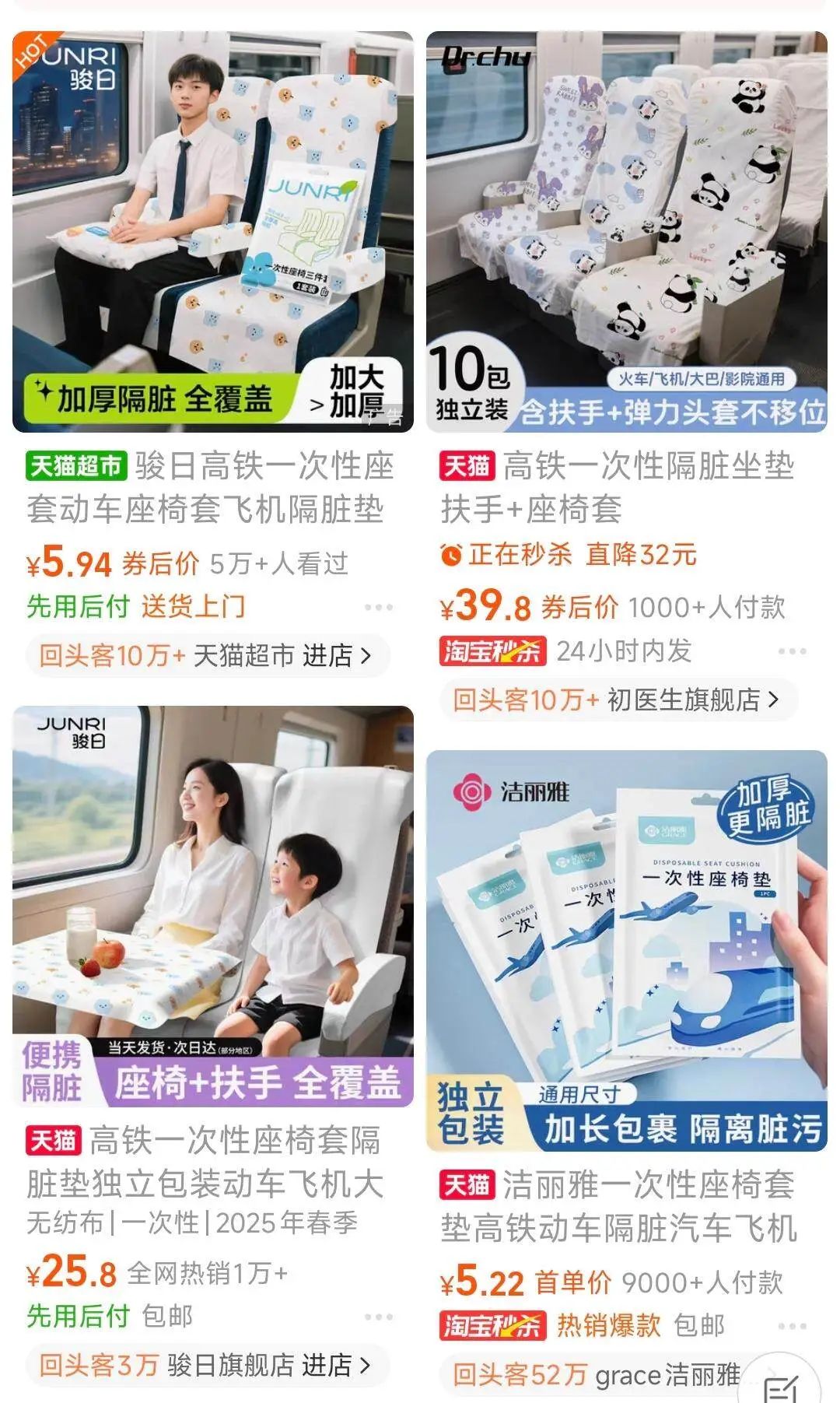Open more options for the ¥25.8 item
Image resolution: width=840 pixels, height=1403 pixels.
pos(379,1317)
